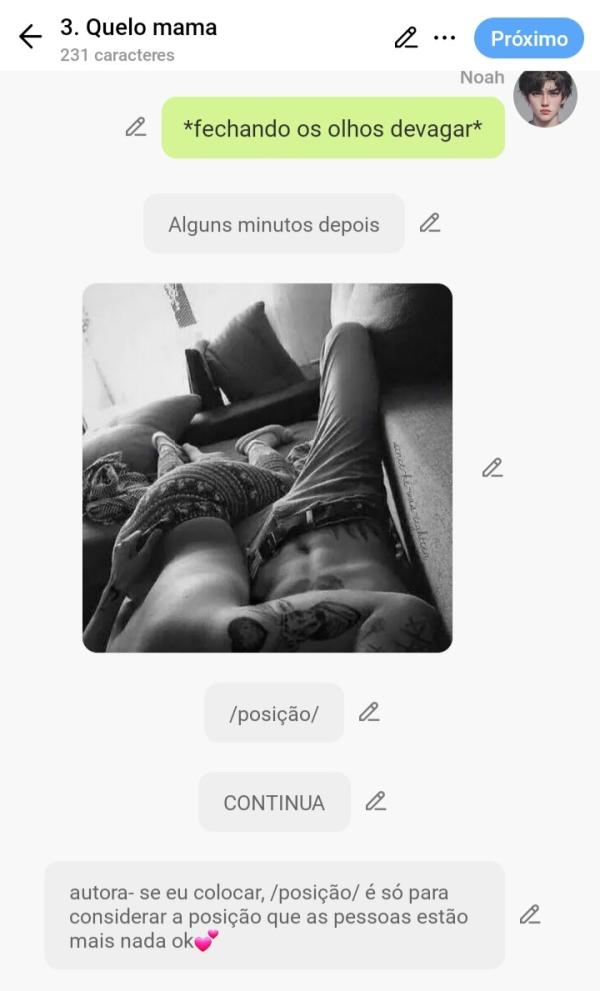Viewport: 600px width, 991px height.
Task: Edit the "/posição/" note
Action: (369, 712)
